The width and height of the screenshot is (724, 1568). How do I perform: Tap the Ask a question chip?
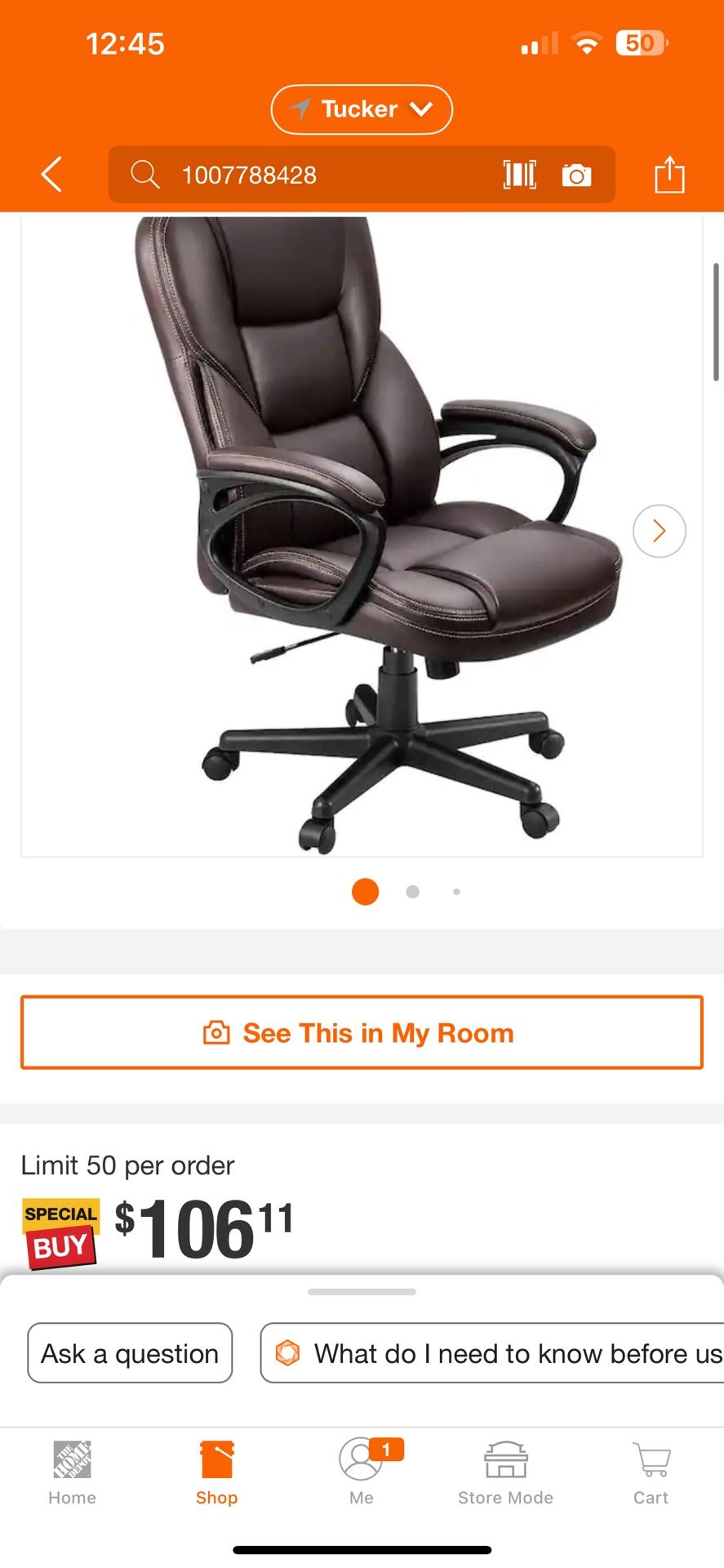pyautogui.click(x=130, y=1353)
